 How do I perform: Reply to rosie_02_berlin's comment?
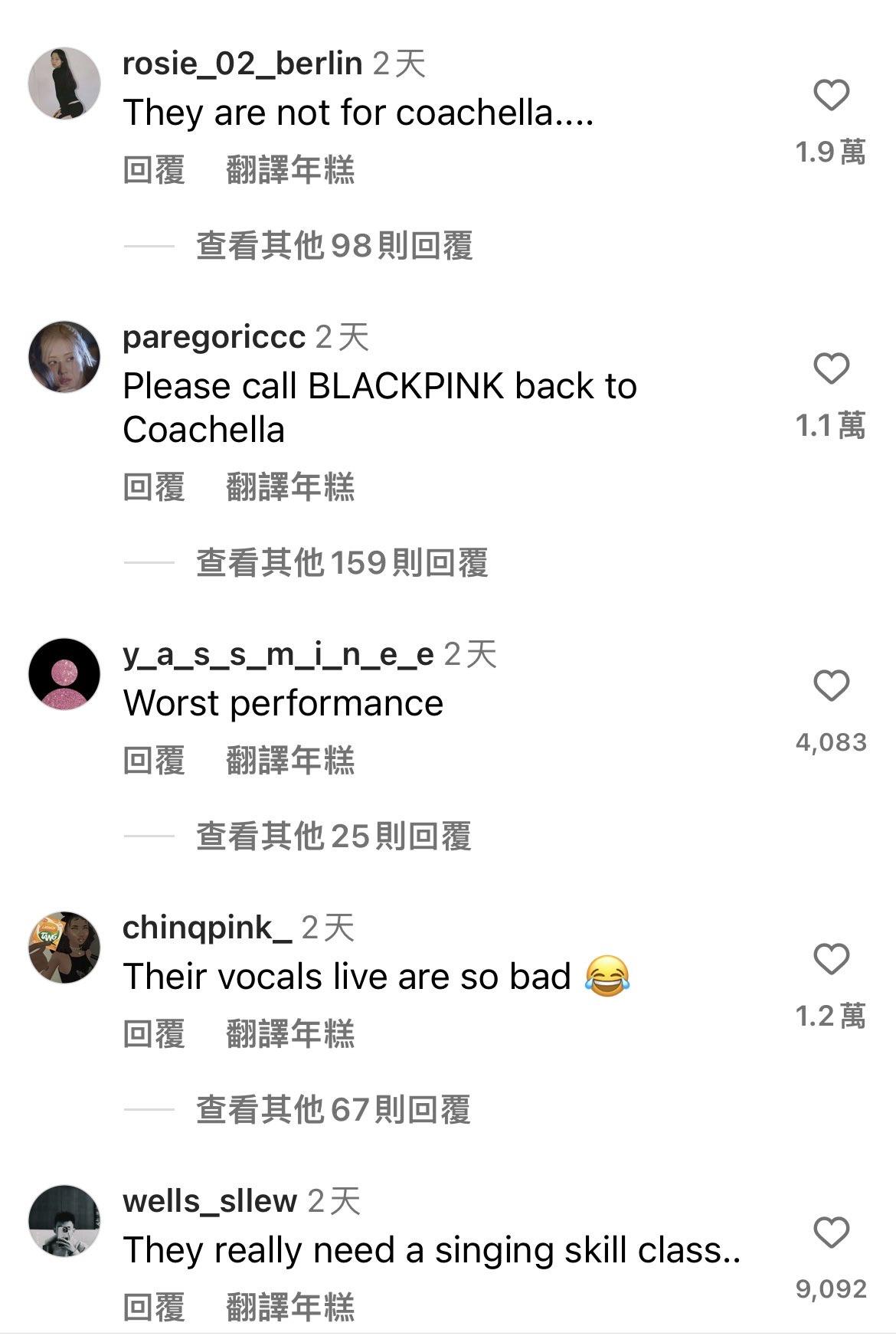[x=154, y=170]
